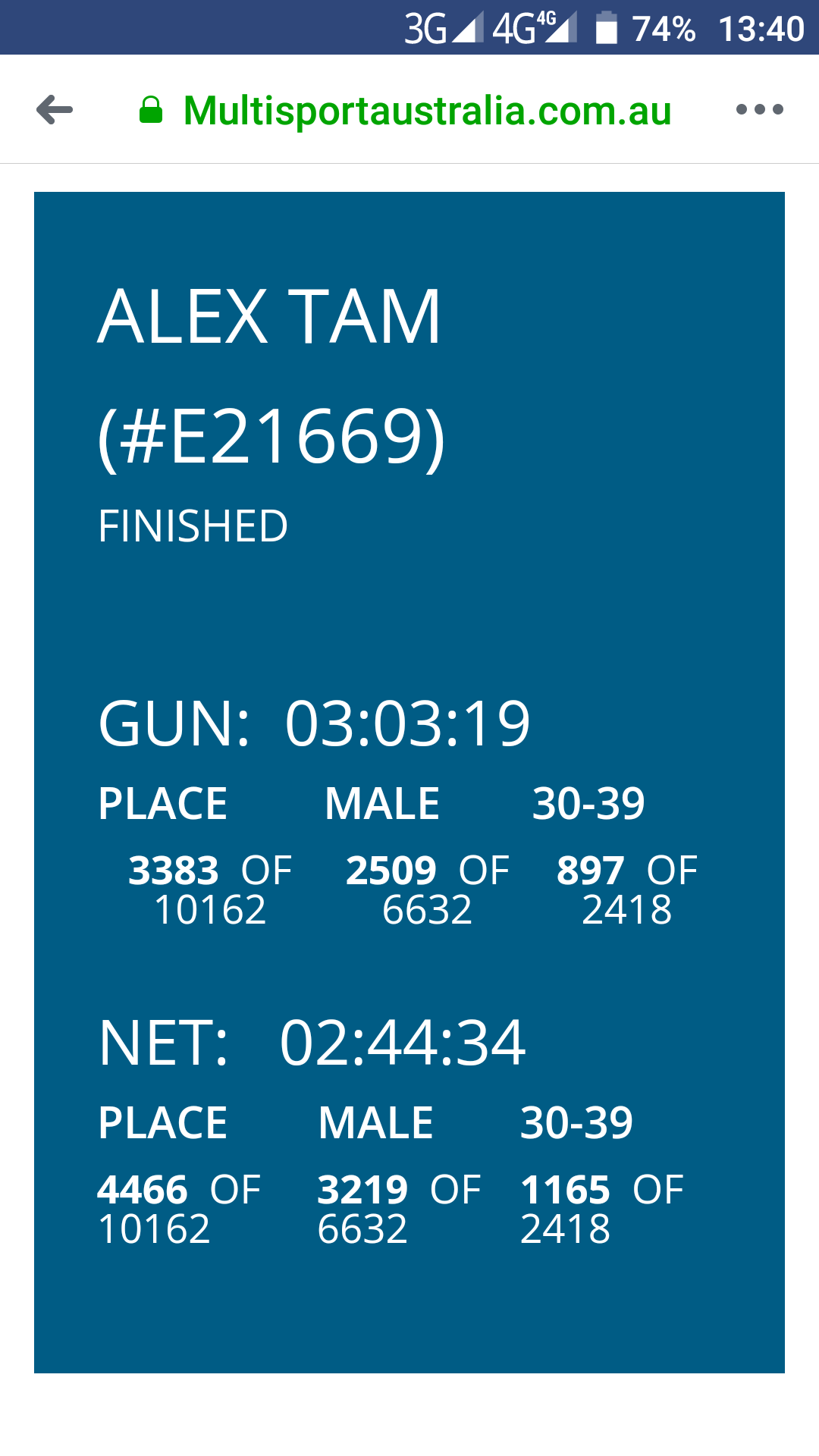
Task: Tap the Multisportaustralia.com.au address bar
Action: [x=428, y=111]
